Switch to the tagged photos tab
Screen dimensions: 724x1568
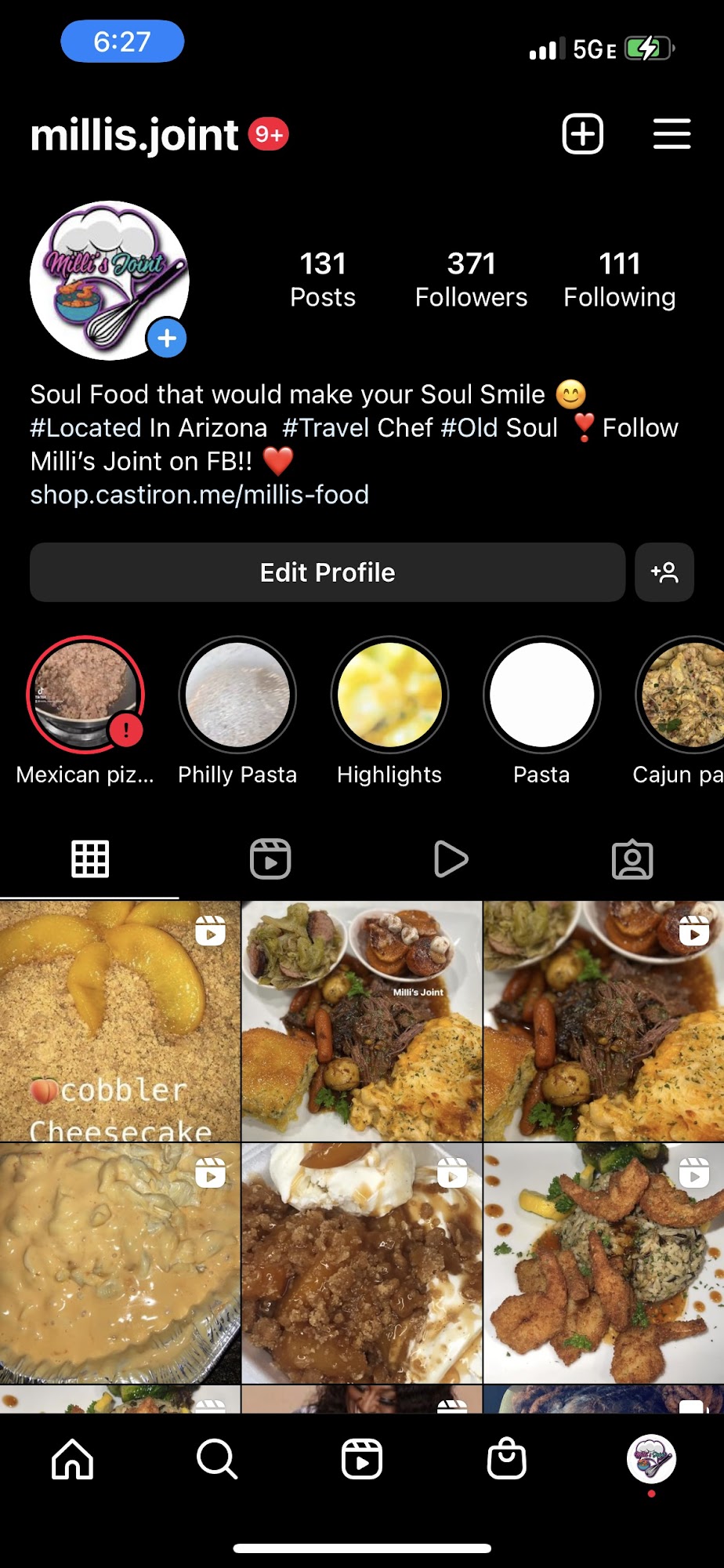632,859
